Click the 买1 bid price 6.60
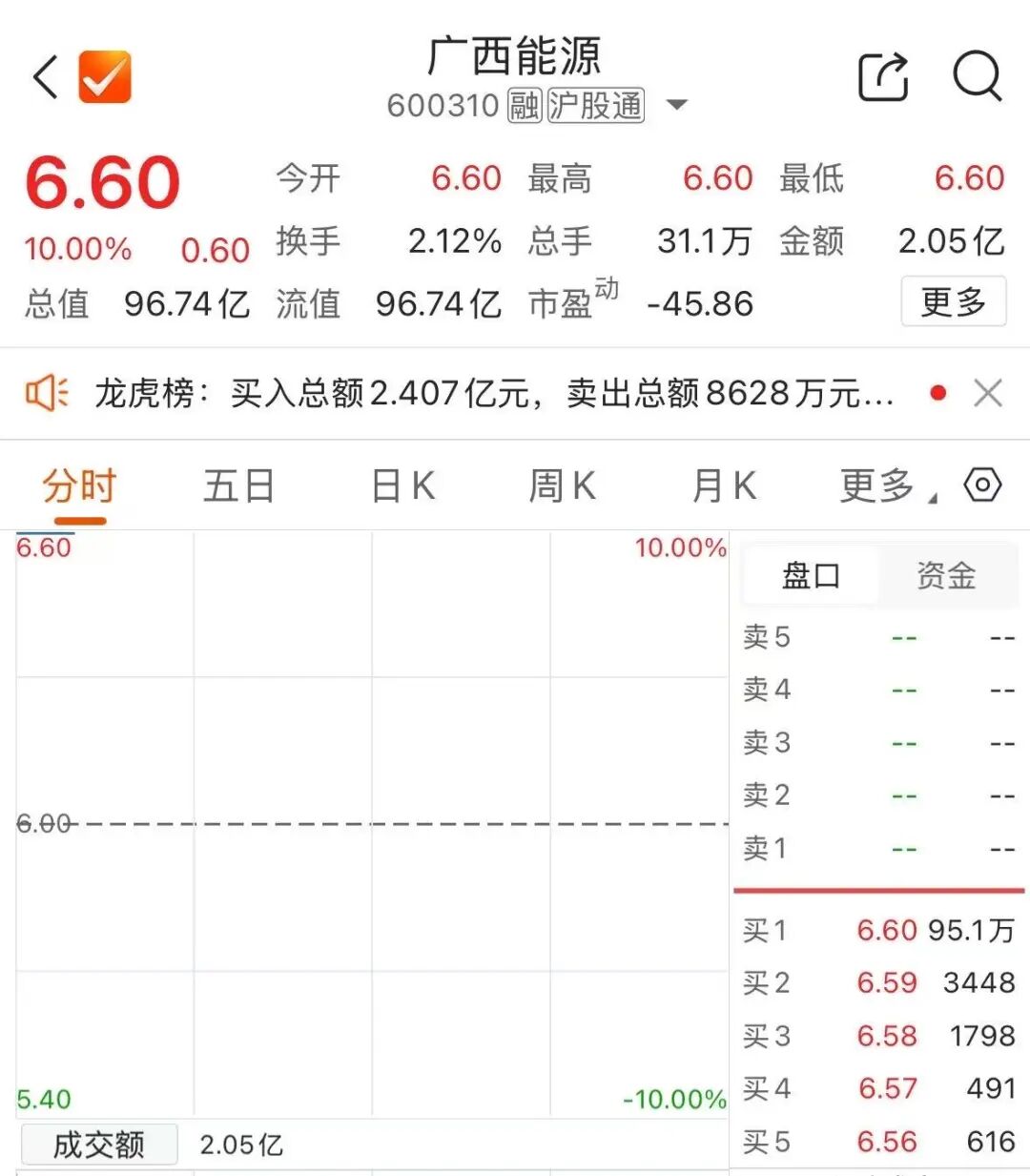 (887, 930)
